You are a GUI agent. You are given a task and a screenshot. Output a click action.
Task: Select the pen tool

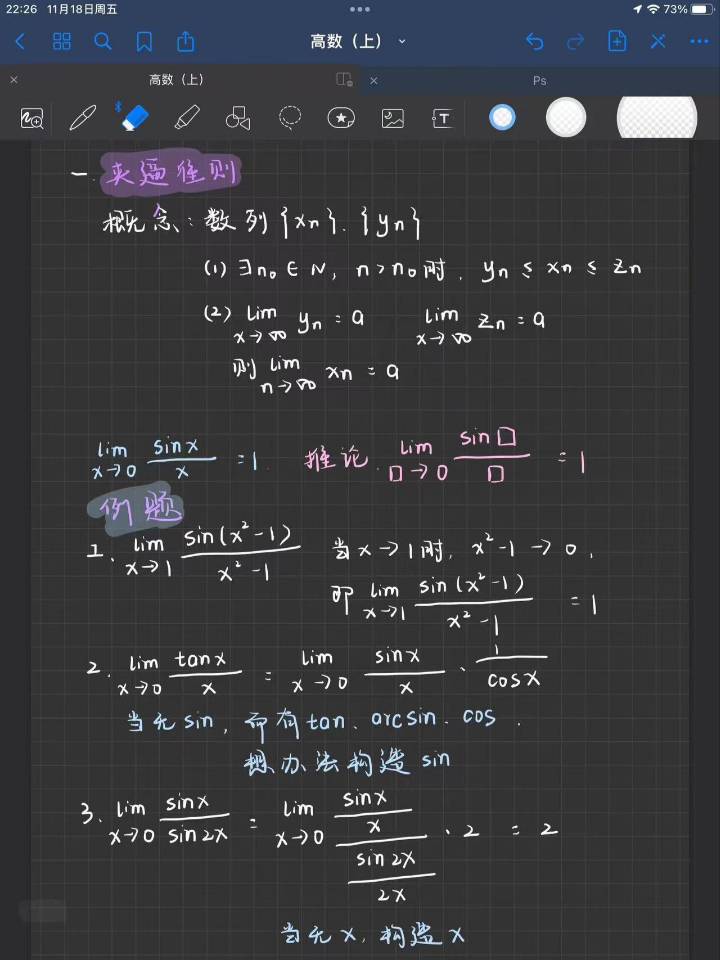82,119
